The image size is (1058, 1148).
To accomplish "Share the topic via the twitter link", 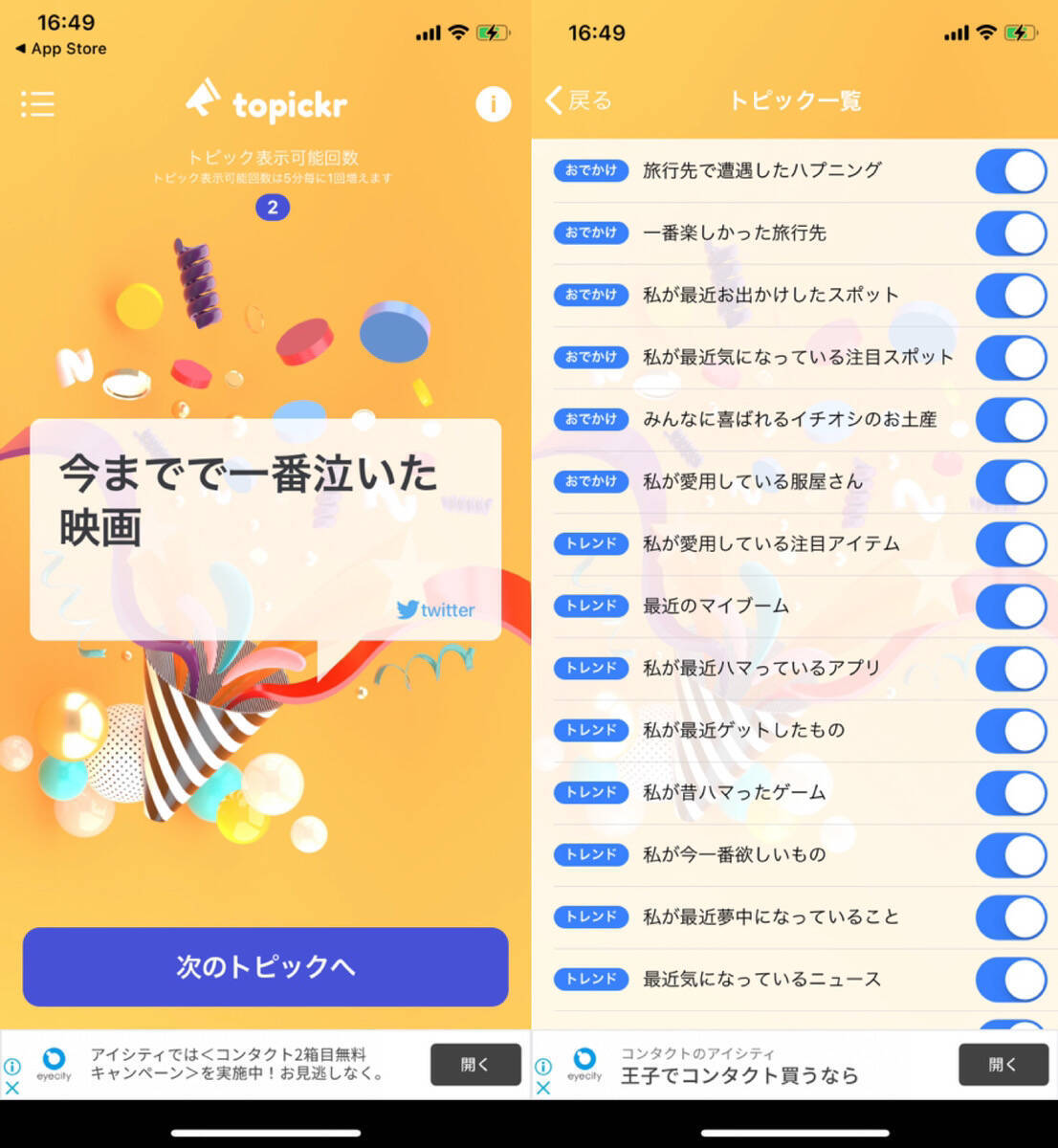I will 435,609.
